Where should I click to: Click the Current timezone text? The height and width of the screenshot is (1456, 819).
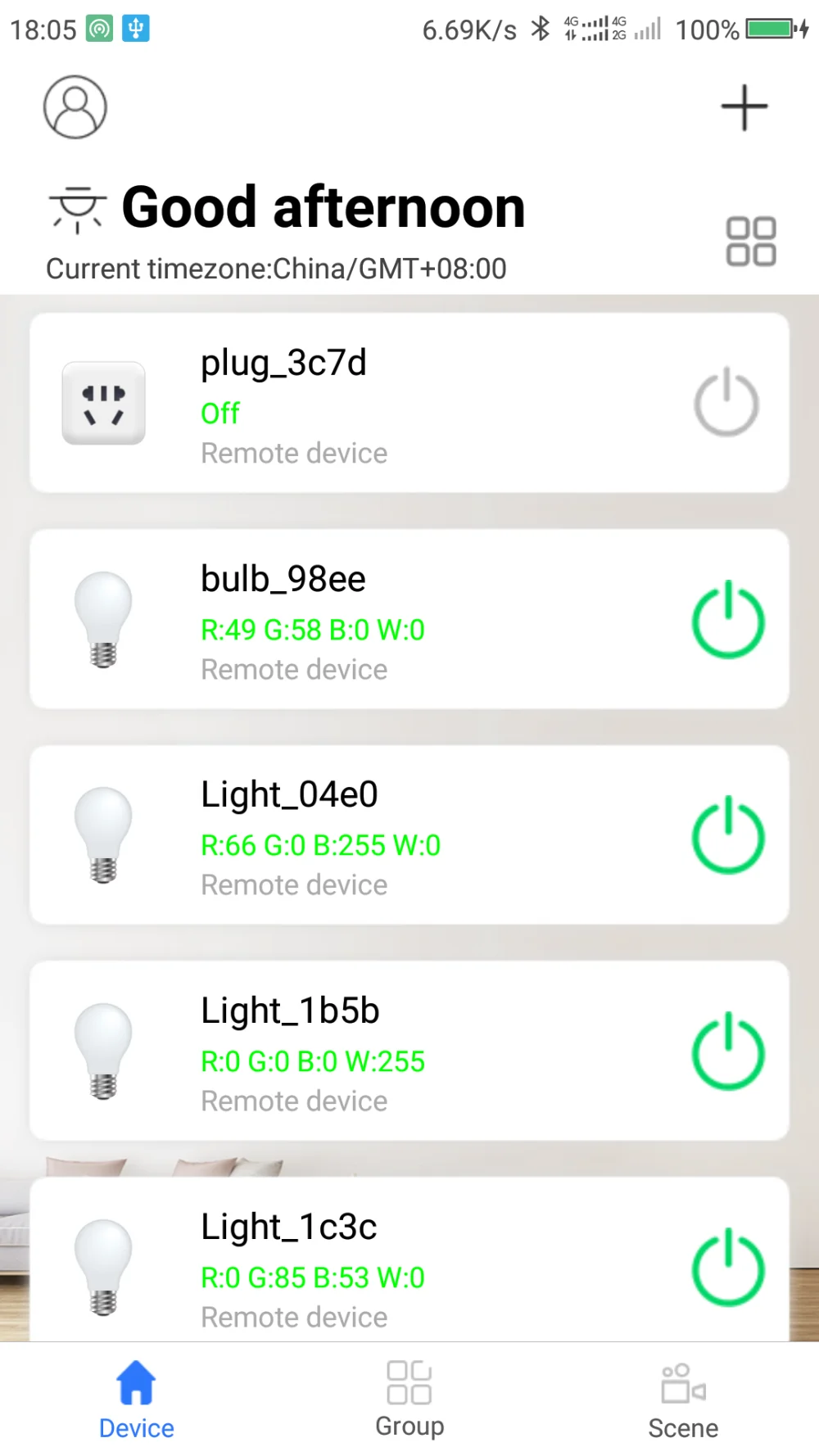coord(276,268)
